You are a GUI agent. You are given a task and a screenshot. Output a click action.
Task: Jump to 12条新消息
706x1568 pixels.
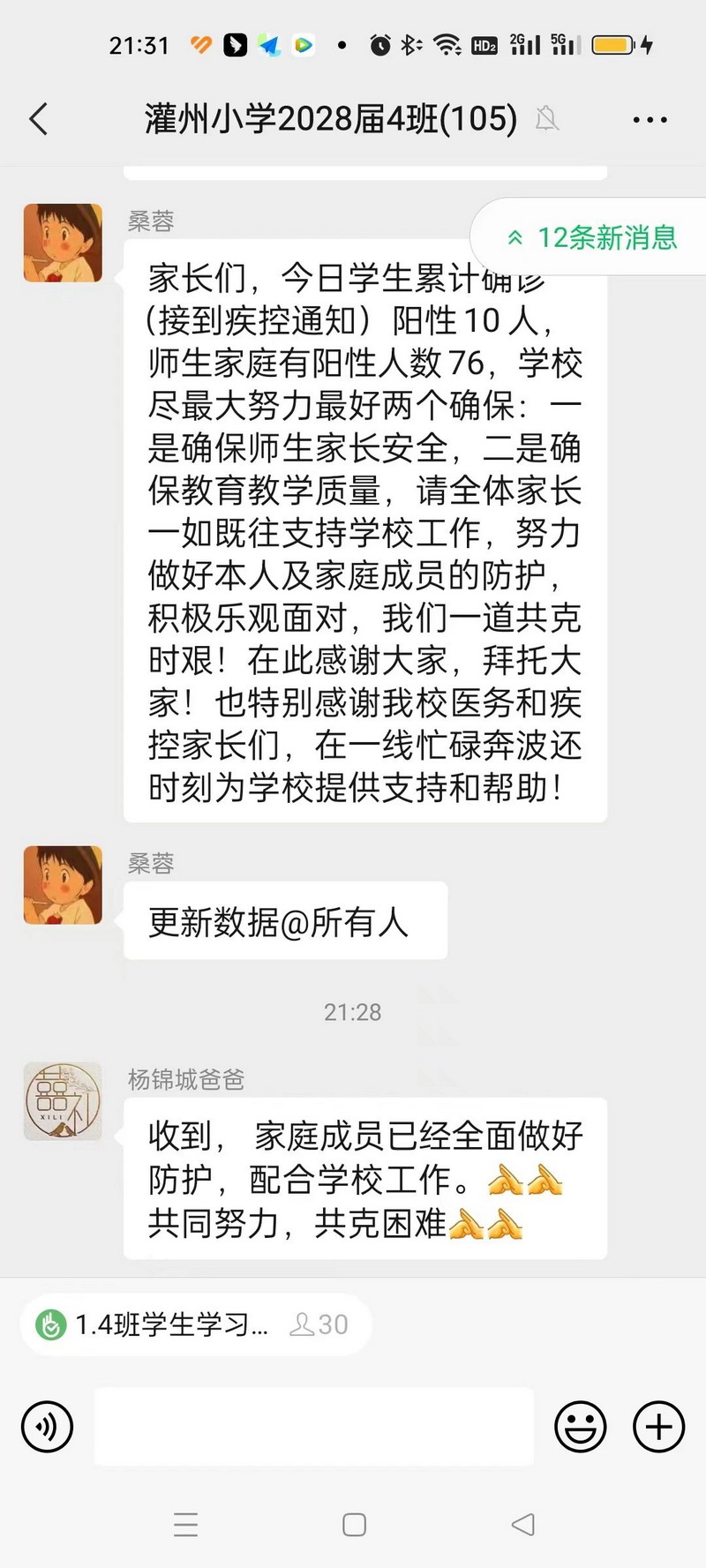tap(591, 237)
